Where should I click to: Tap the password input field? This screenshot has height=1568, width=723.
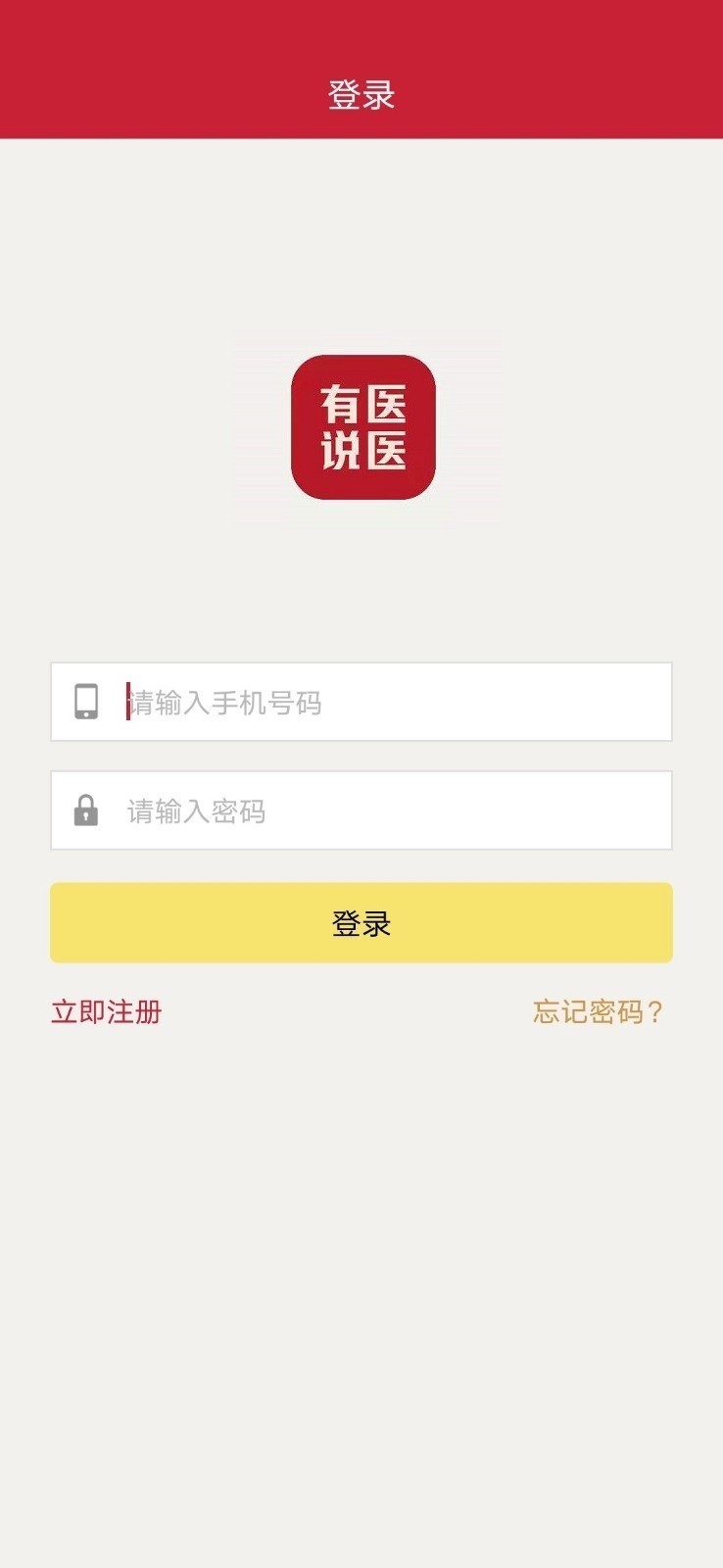point(392,811)
